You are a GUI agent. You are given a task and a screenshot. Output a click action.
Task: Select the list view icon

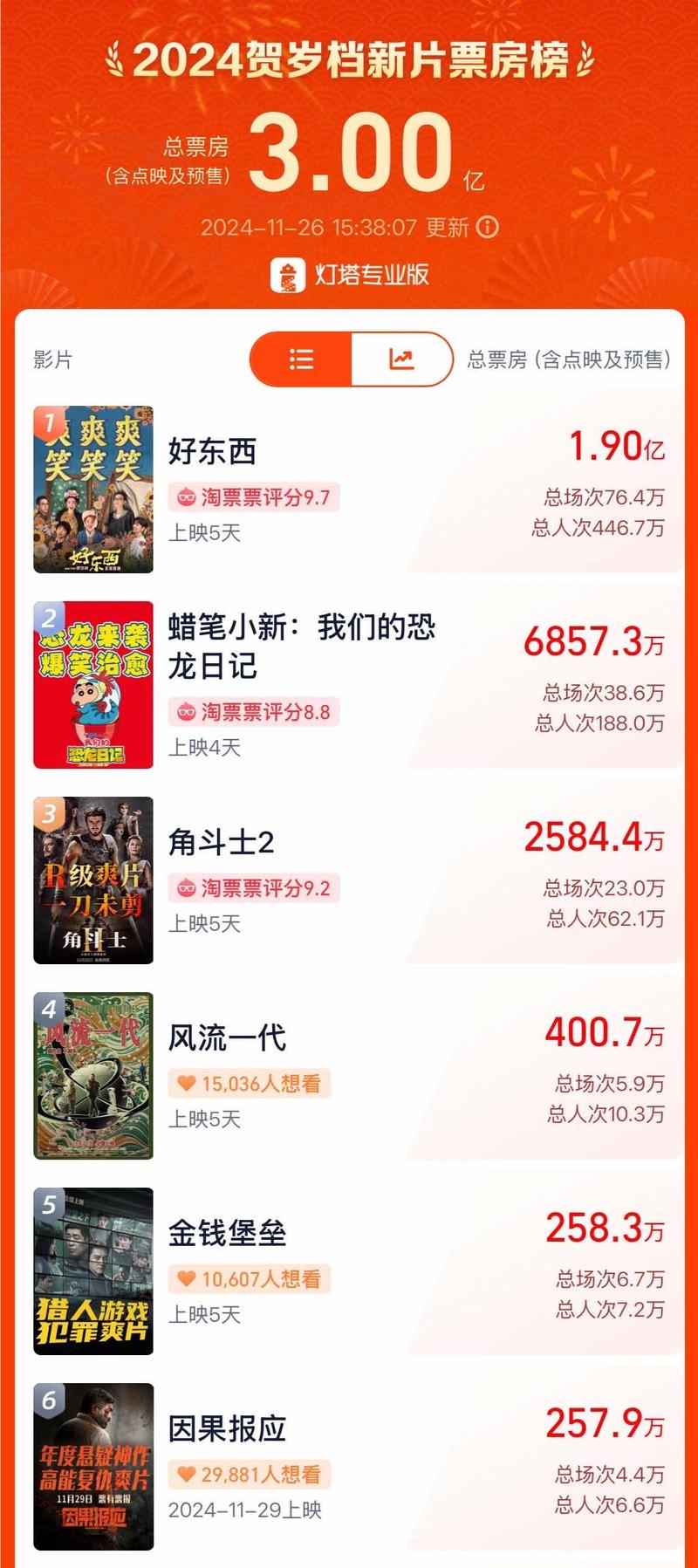point(301,359)
